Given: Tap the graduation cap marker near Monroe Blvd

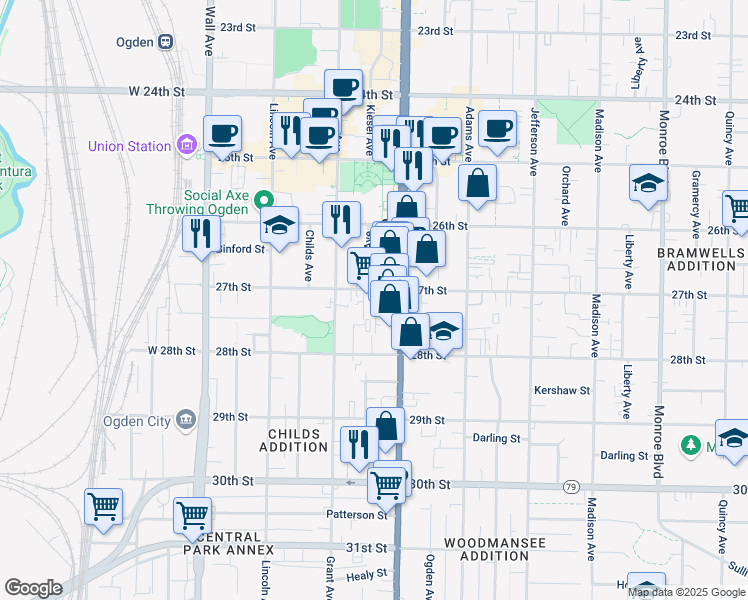Looking at the screenshot, I should point(648,186).
